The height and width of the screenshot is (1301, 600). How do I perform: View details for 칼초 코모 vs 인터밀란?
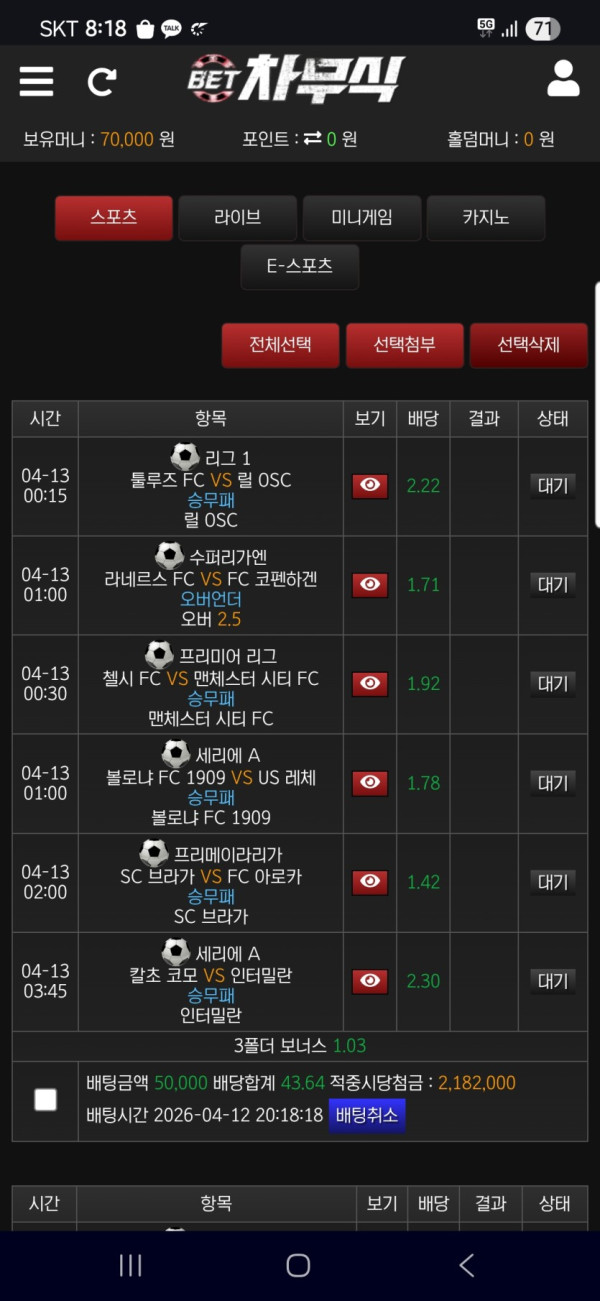pyautogui.click(x=370, y=981)
